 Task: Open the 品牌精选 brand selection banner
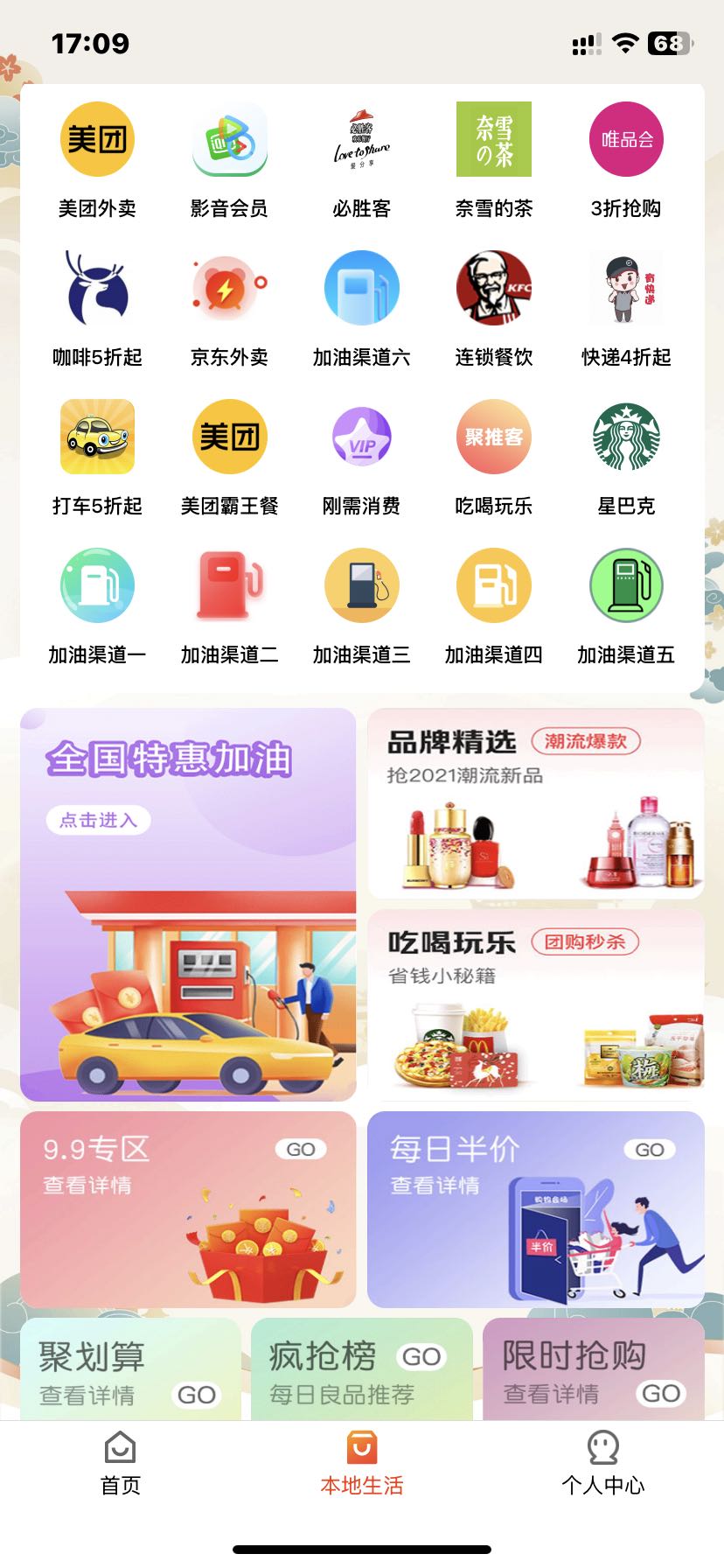tap(536, 803)
